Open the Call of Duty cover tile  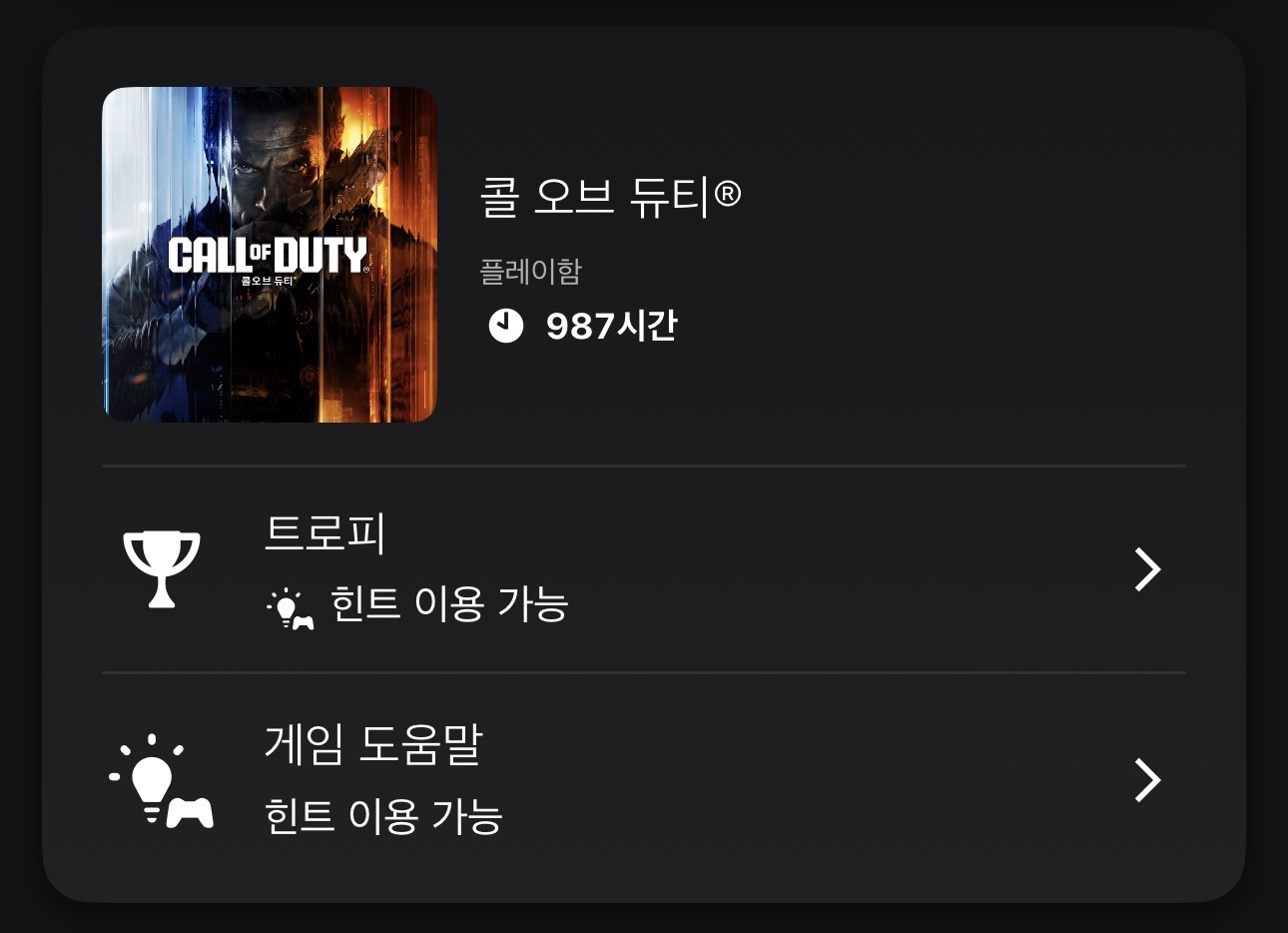[270, 255]
